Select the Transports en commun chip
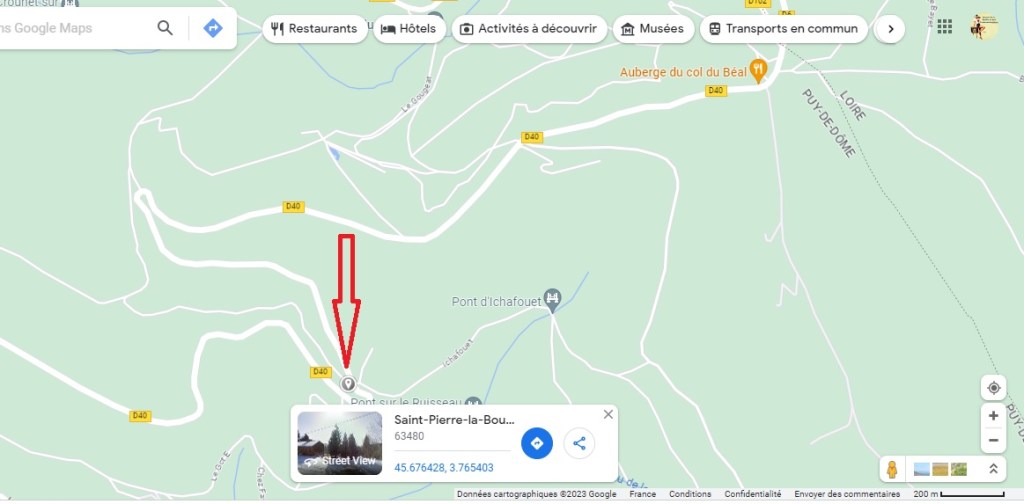 click(x=783, y=29)
